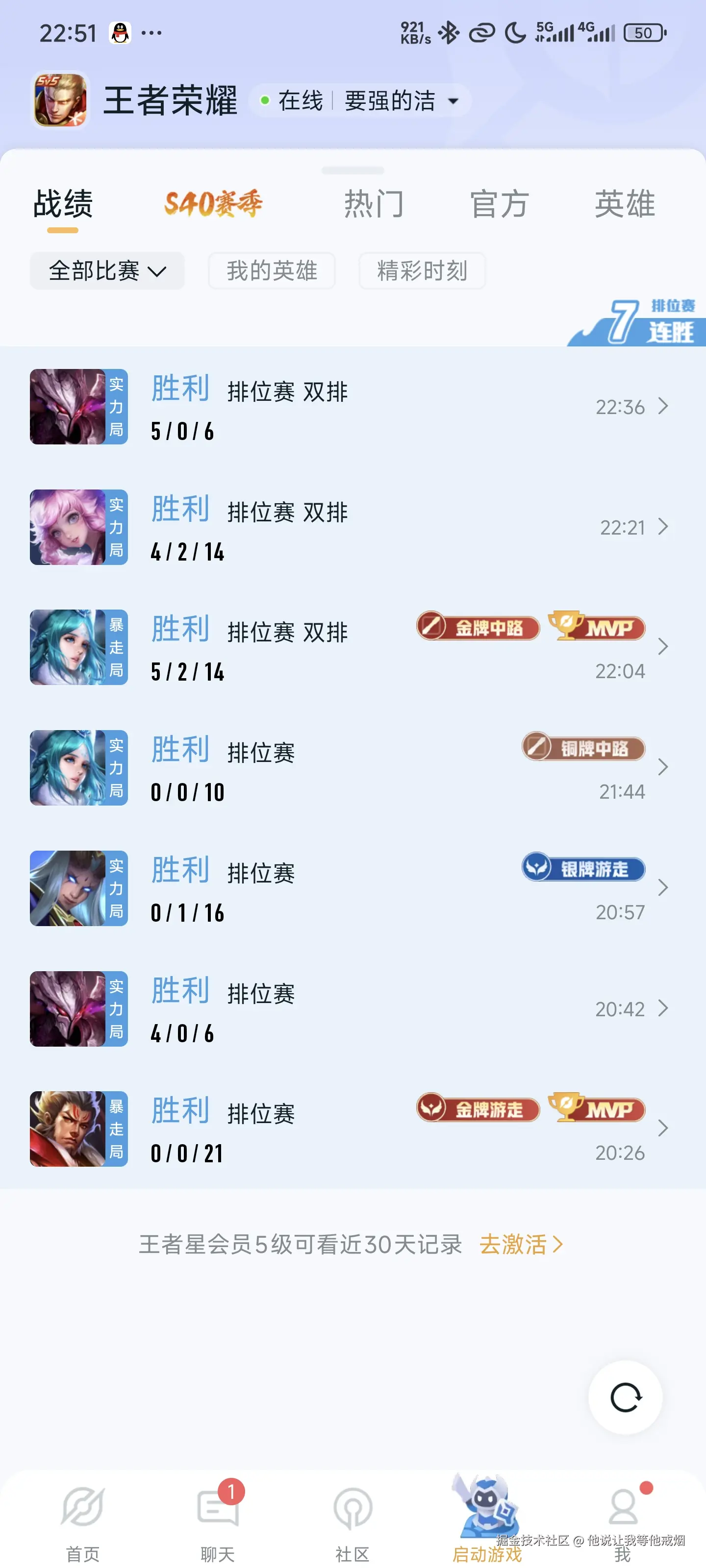This screenshot has width=706, height=1568.
Task: Switch to the 官方 tab
Action: tap(499, 203)
